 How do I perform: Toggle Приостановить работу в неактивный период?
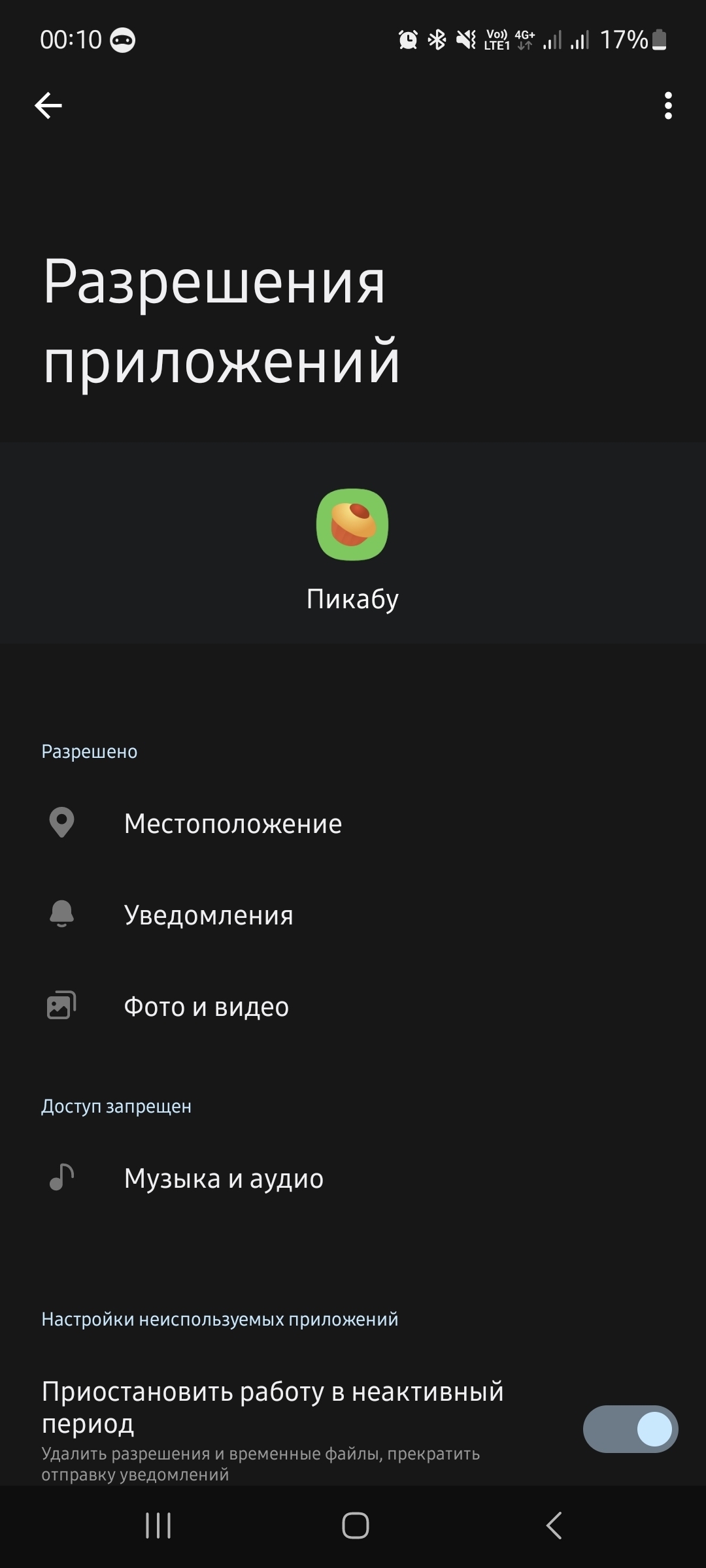(x=630, y=1429)
